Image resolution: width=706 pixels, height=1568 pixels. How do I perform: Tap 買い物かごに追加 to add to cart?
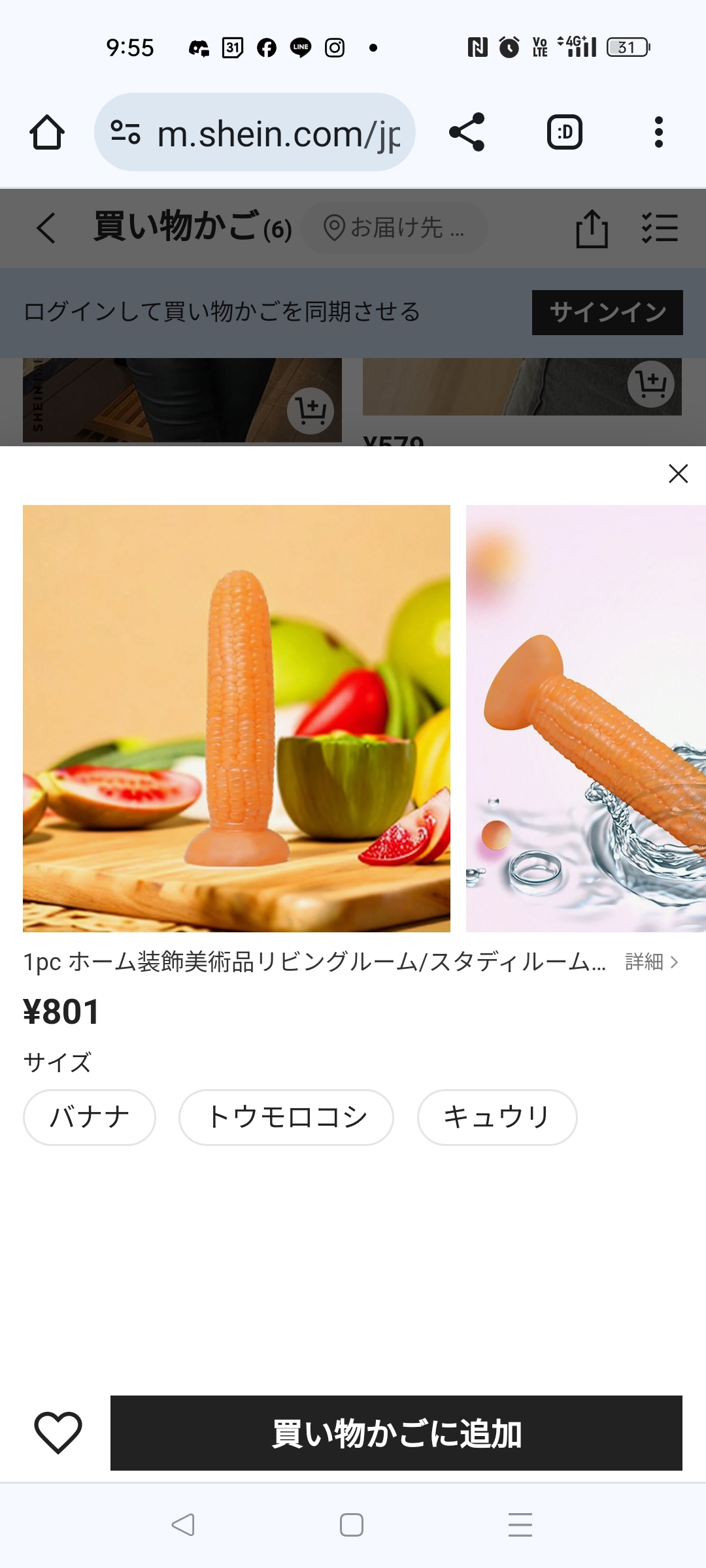396,1433
